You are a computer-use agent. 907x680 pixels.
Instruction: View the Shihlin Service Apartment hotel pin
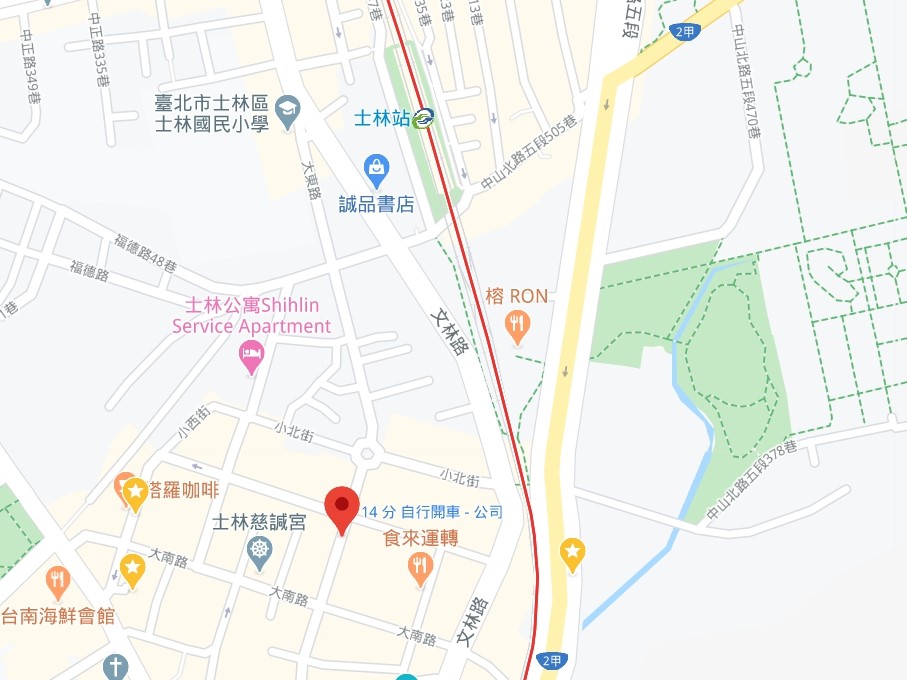251,356
